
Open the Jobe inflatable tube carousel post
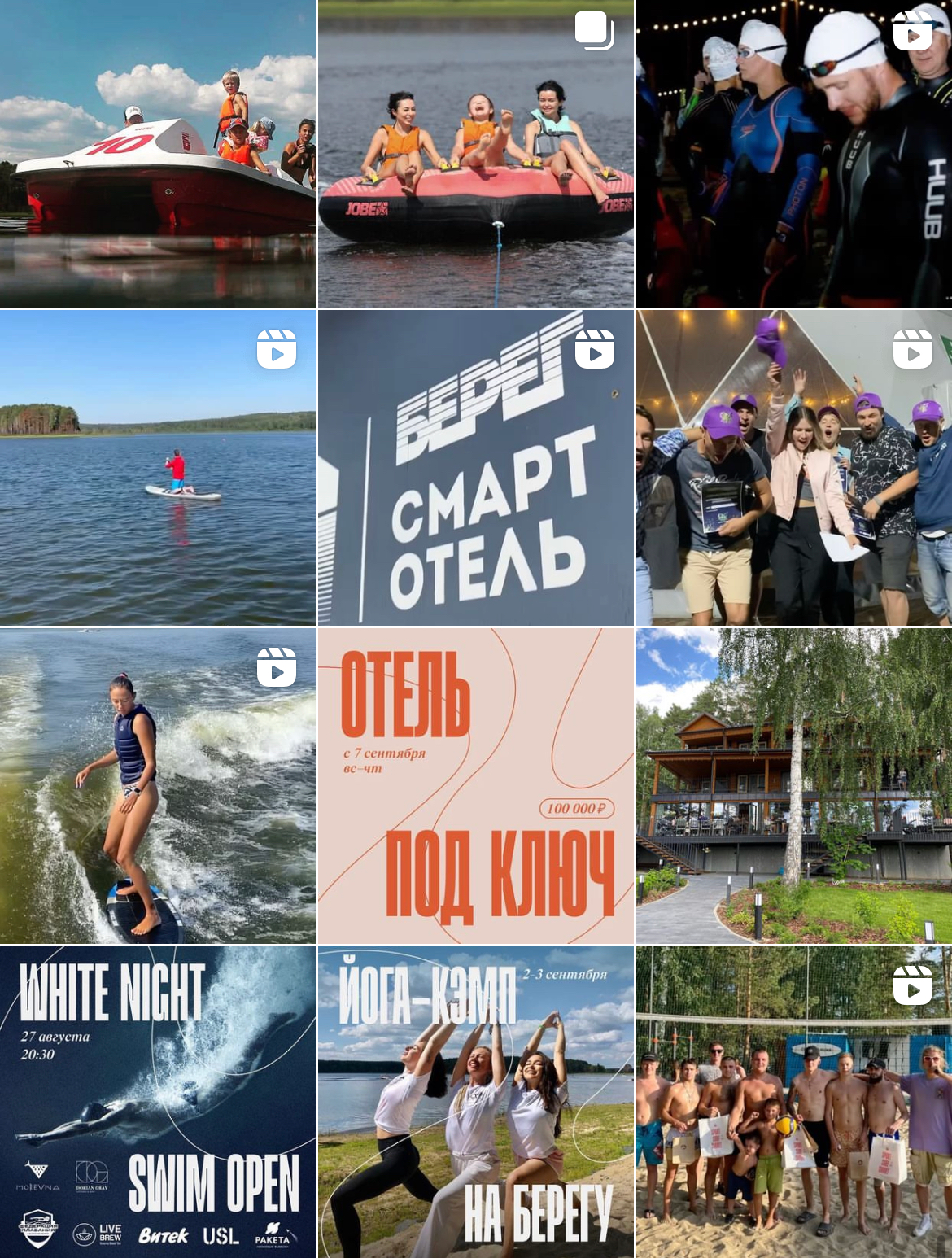tap(475, 153)
